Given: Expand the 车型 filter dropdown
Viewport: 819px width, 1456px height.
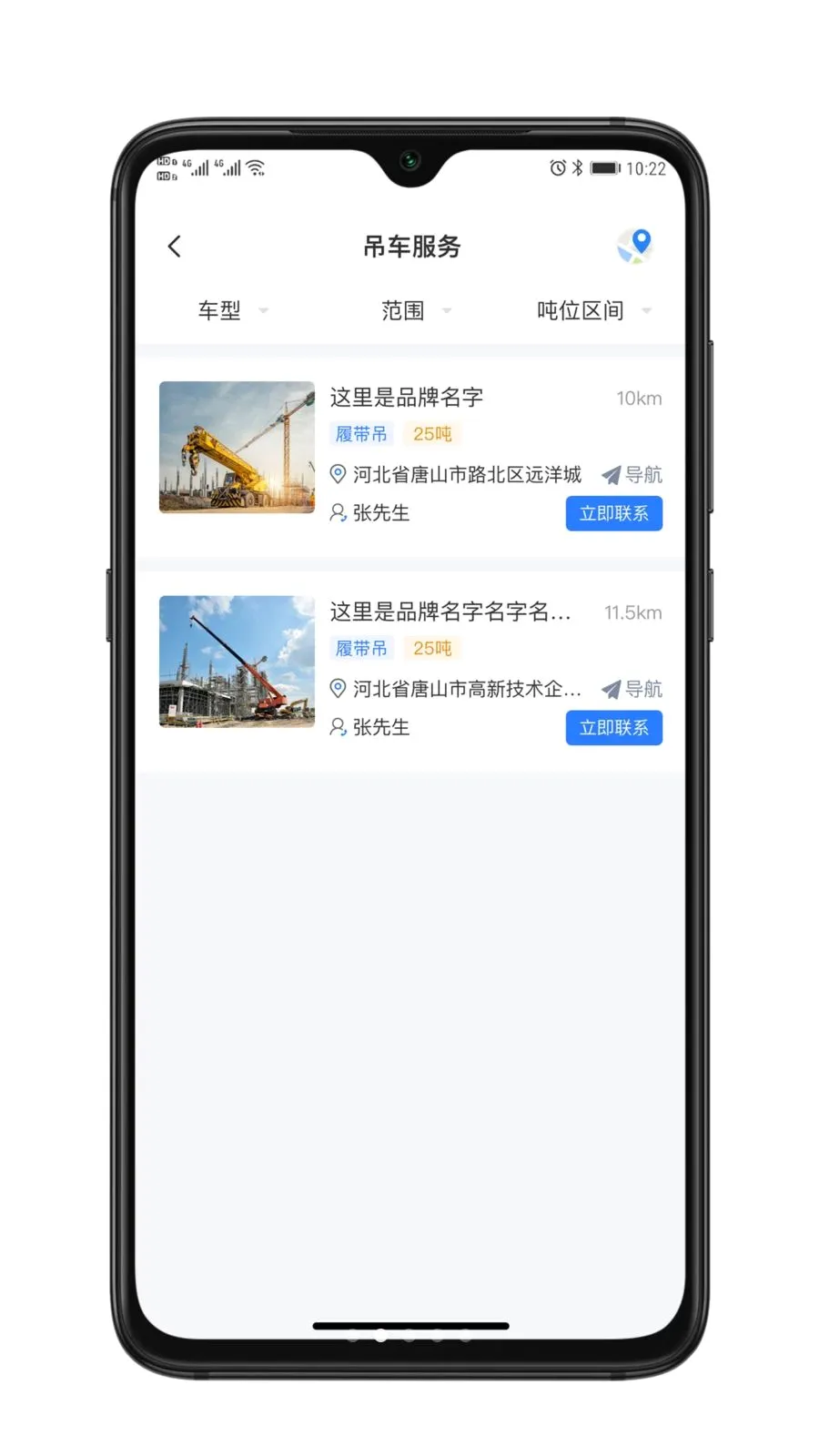Looking at the screenshot, I should [233, 311].
